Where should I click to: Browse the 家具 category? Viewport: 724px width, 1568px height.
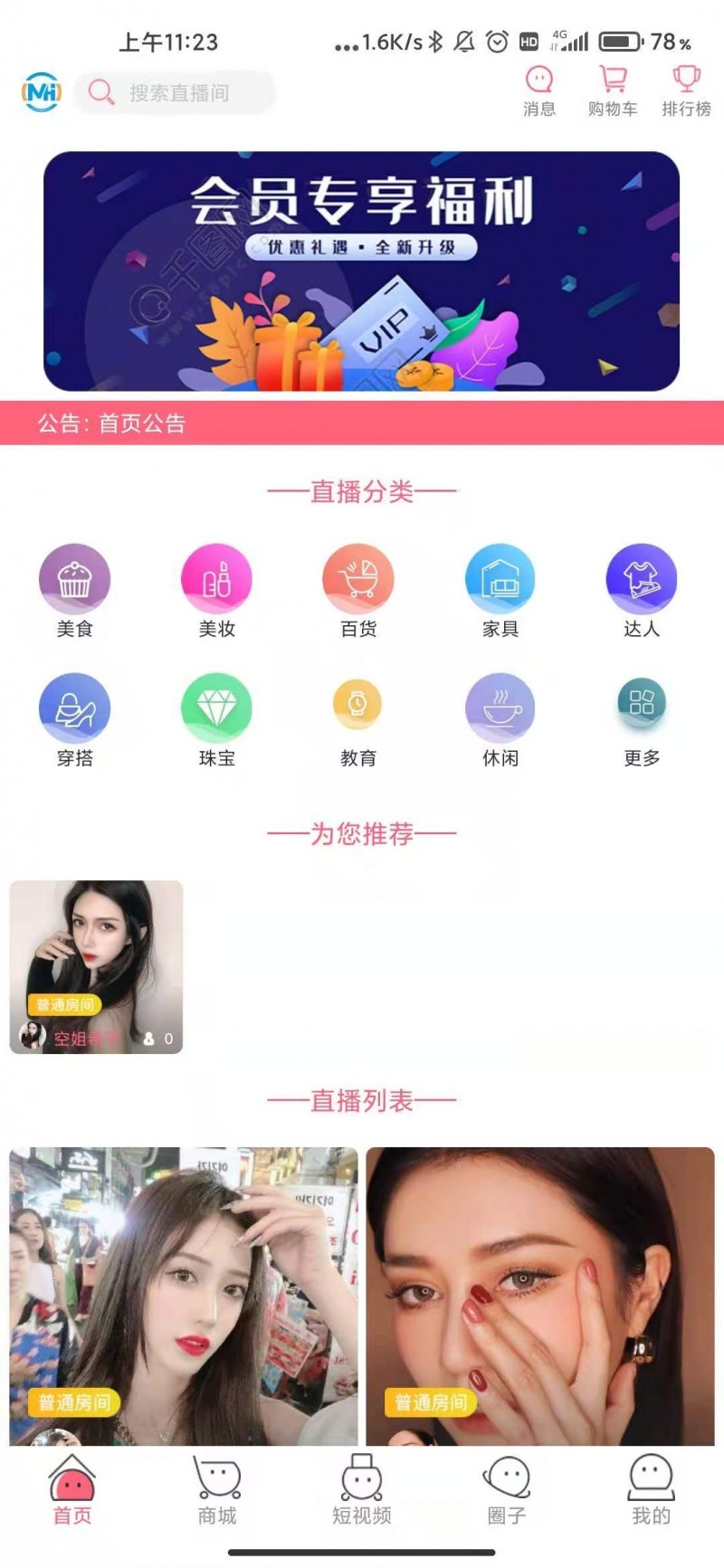point(500,589)
